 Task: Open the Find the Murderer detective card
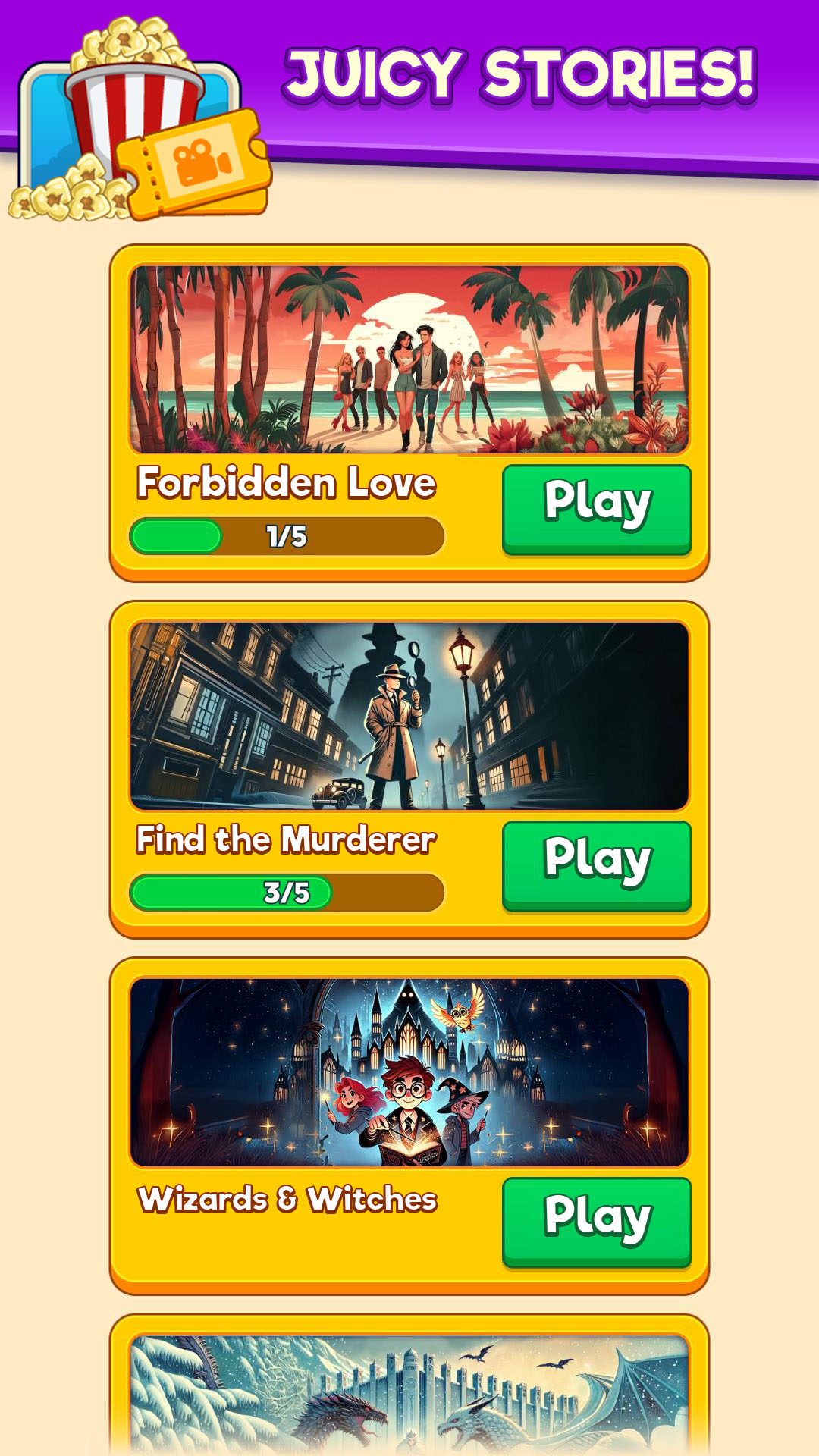[x=409, y=716]
